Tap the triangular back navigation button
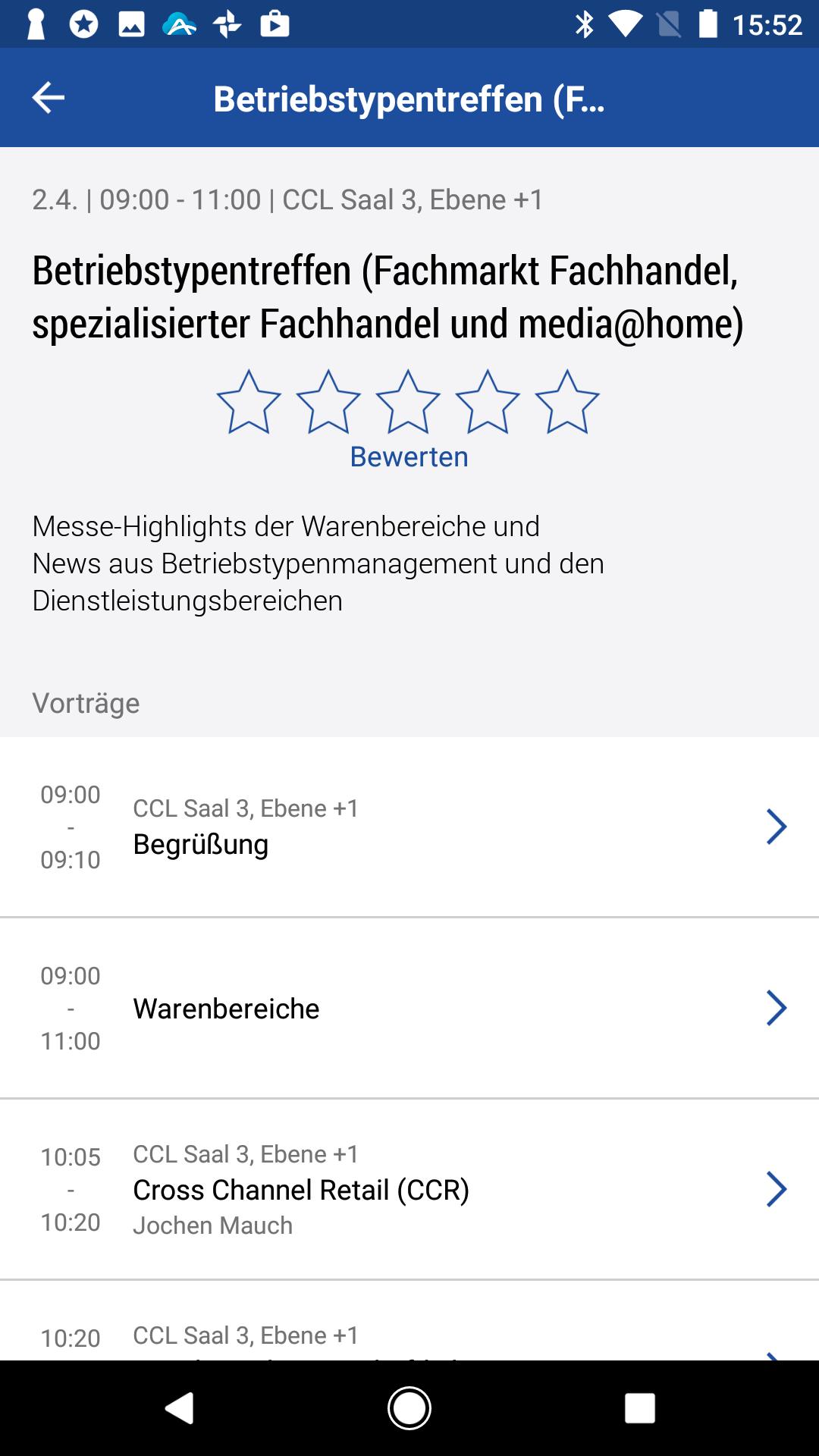 coord(179,1407)
